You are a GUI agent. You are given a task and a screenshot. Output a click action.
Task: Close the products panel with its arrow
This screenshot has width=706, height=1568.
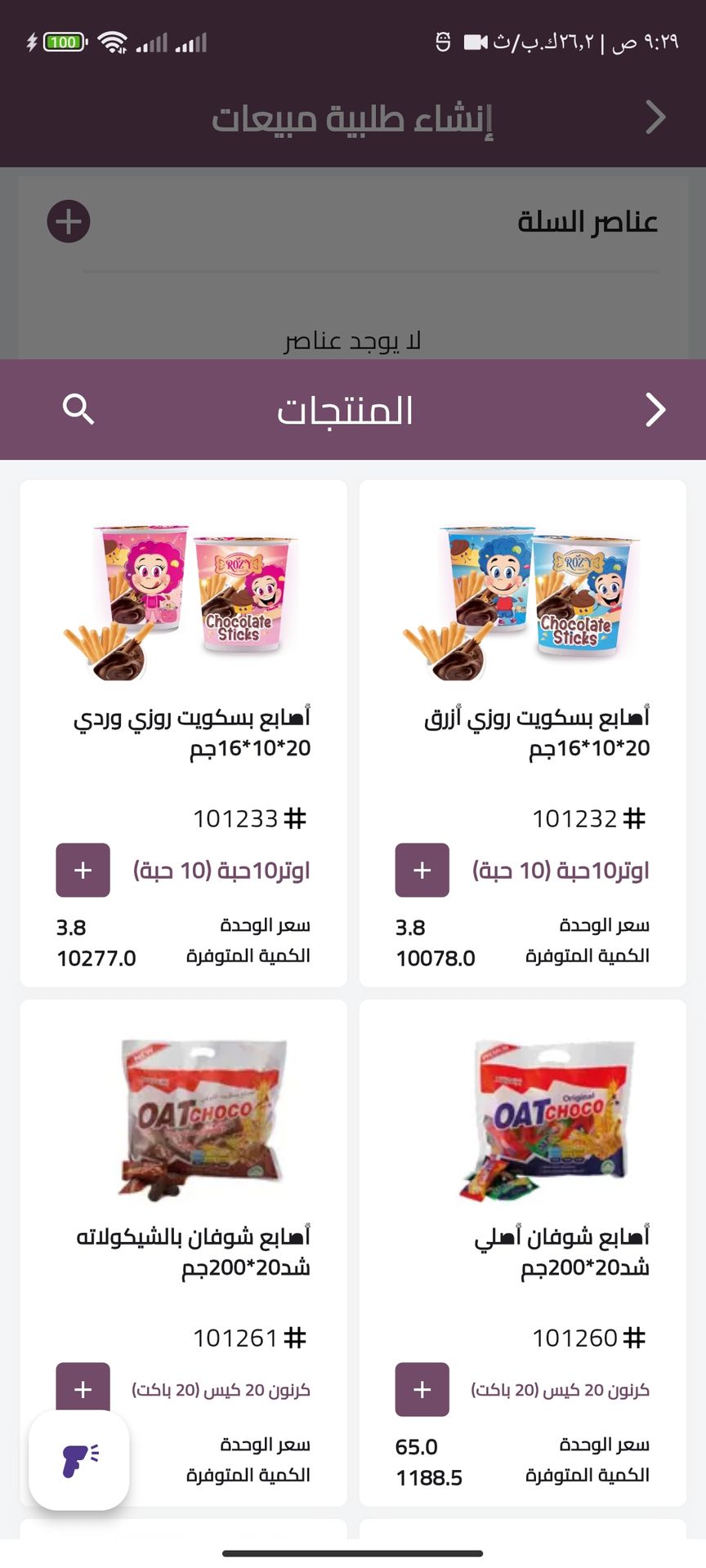coord(655,409)
